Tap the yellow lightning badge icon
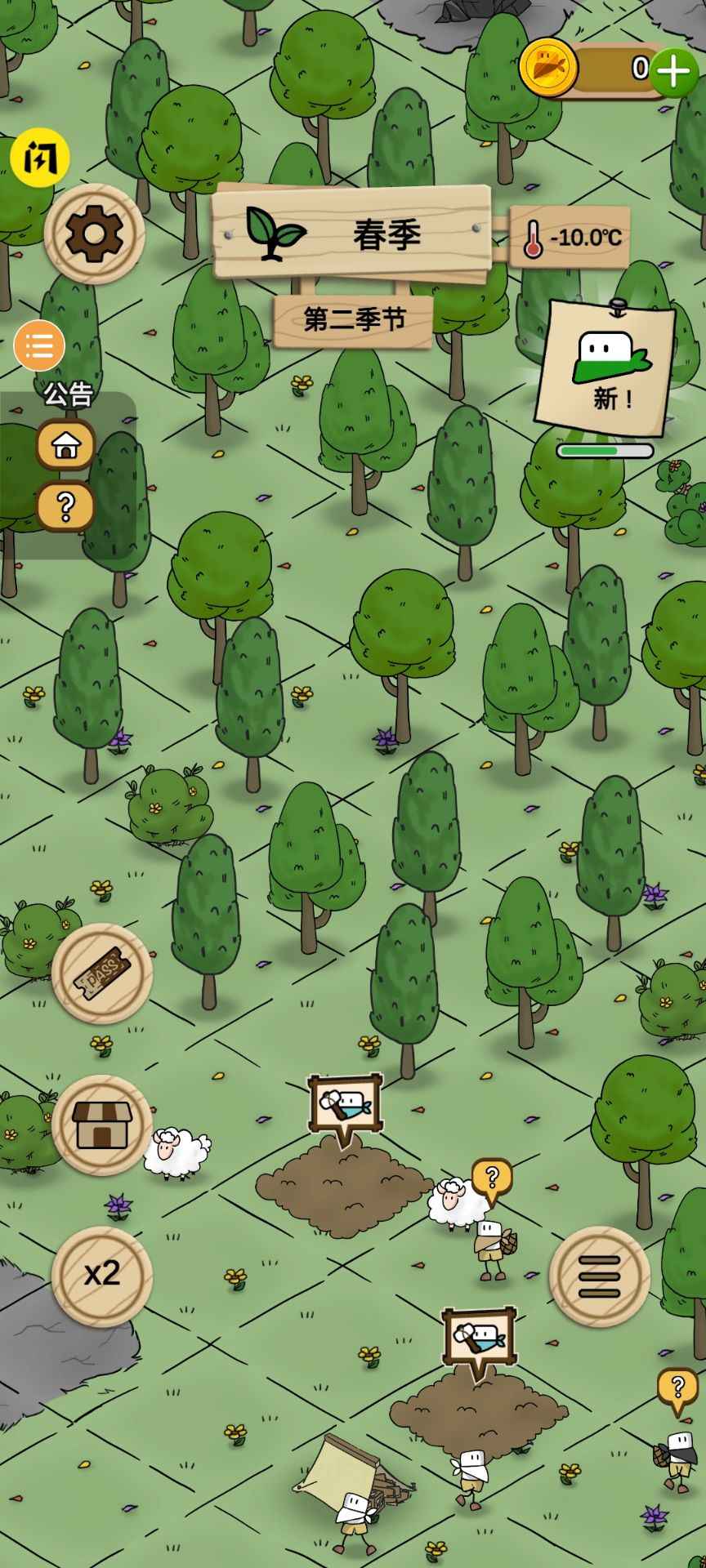 tap(39, 157)
